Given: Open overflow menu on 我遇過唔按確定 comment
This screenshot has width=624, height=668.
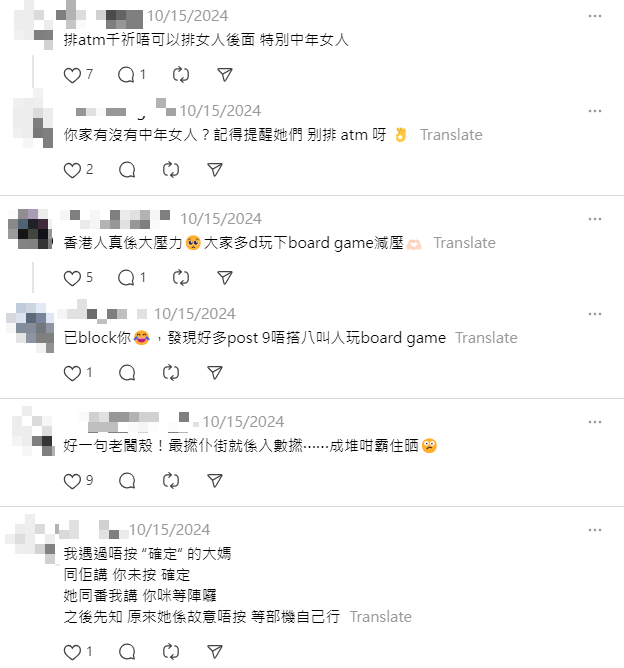Looking at the screenshot, I should [x=596, y=530].
